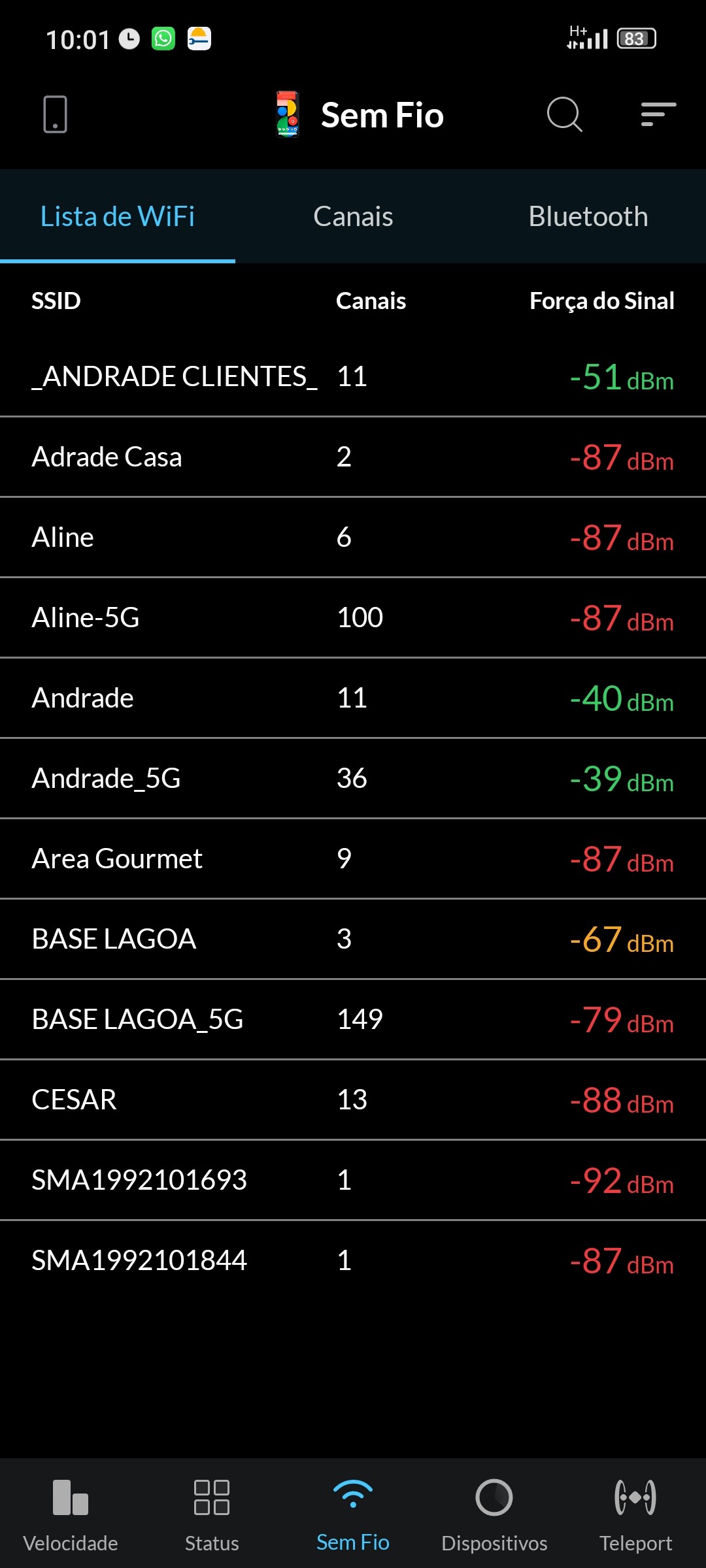The image size is (706, 1568).
Task: Switch to the Canais tab
Action: click(x=353, y=216)
